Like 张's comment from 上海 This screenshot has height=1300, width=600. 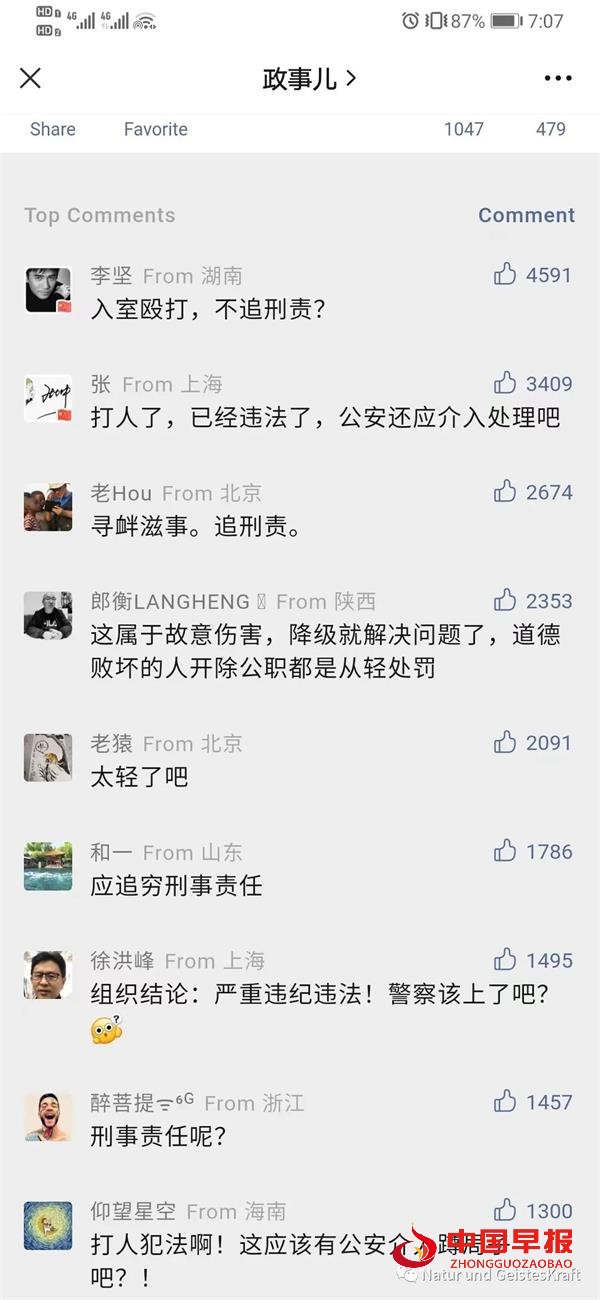(505, 383)
